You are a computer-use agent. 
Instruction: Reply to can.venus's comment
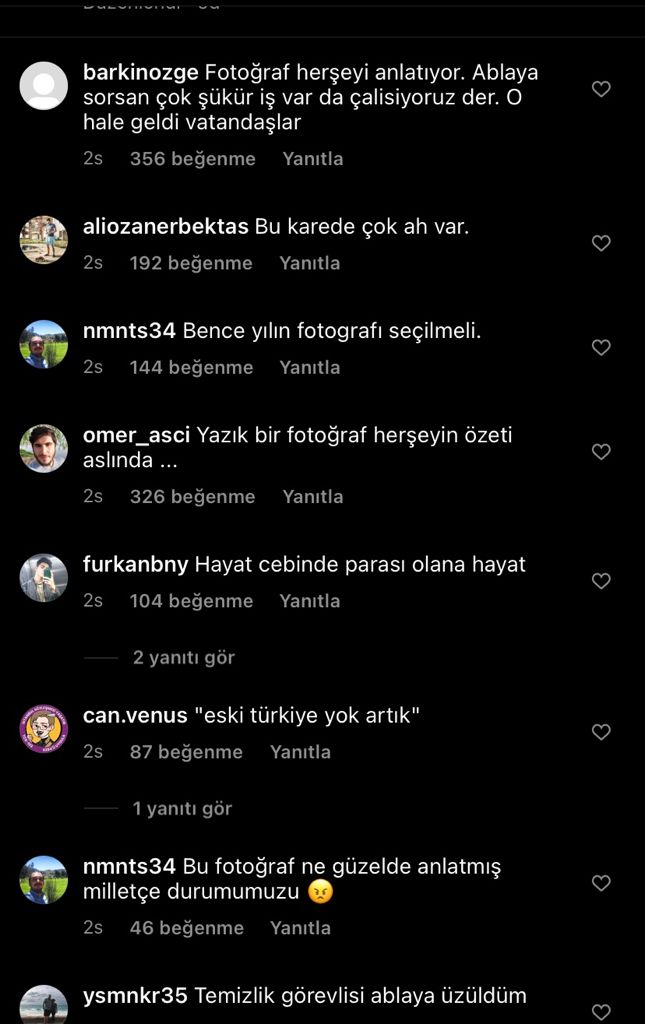300,752
